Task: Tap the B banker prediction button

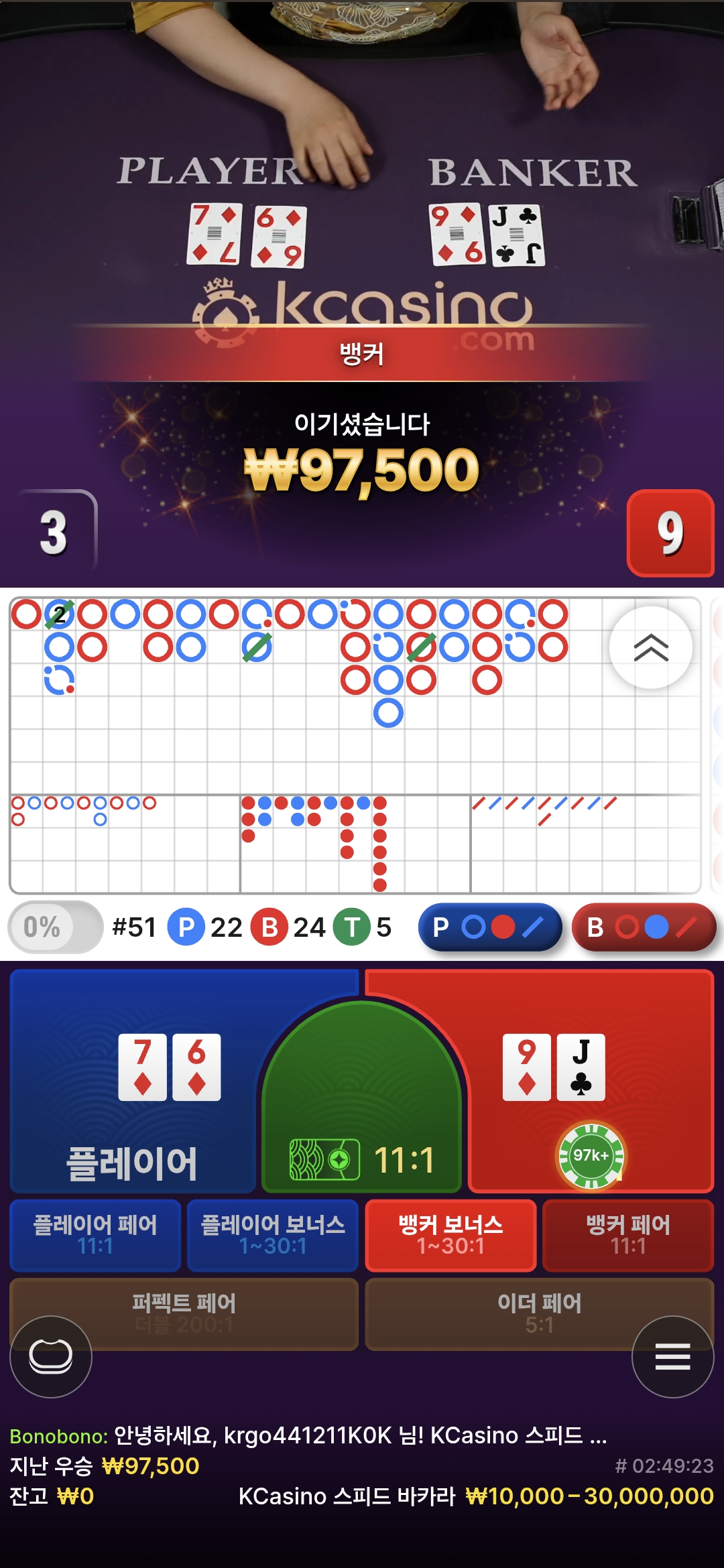Action: 644,927
